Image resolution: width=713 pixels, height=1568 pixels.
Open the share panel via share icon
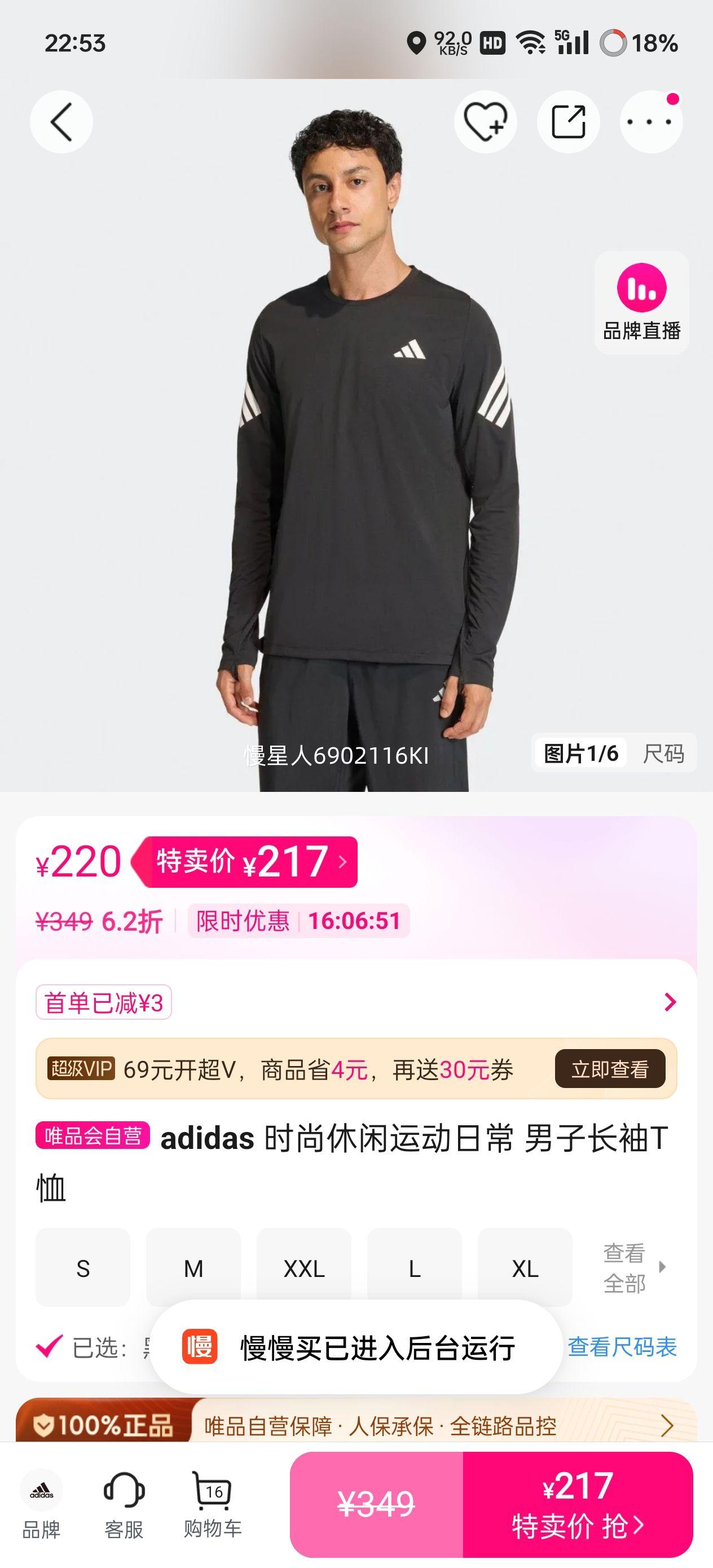(x=568, y=121)
